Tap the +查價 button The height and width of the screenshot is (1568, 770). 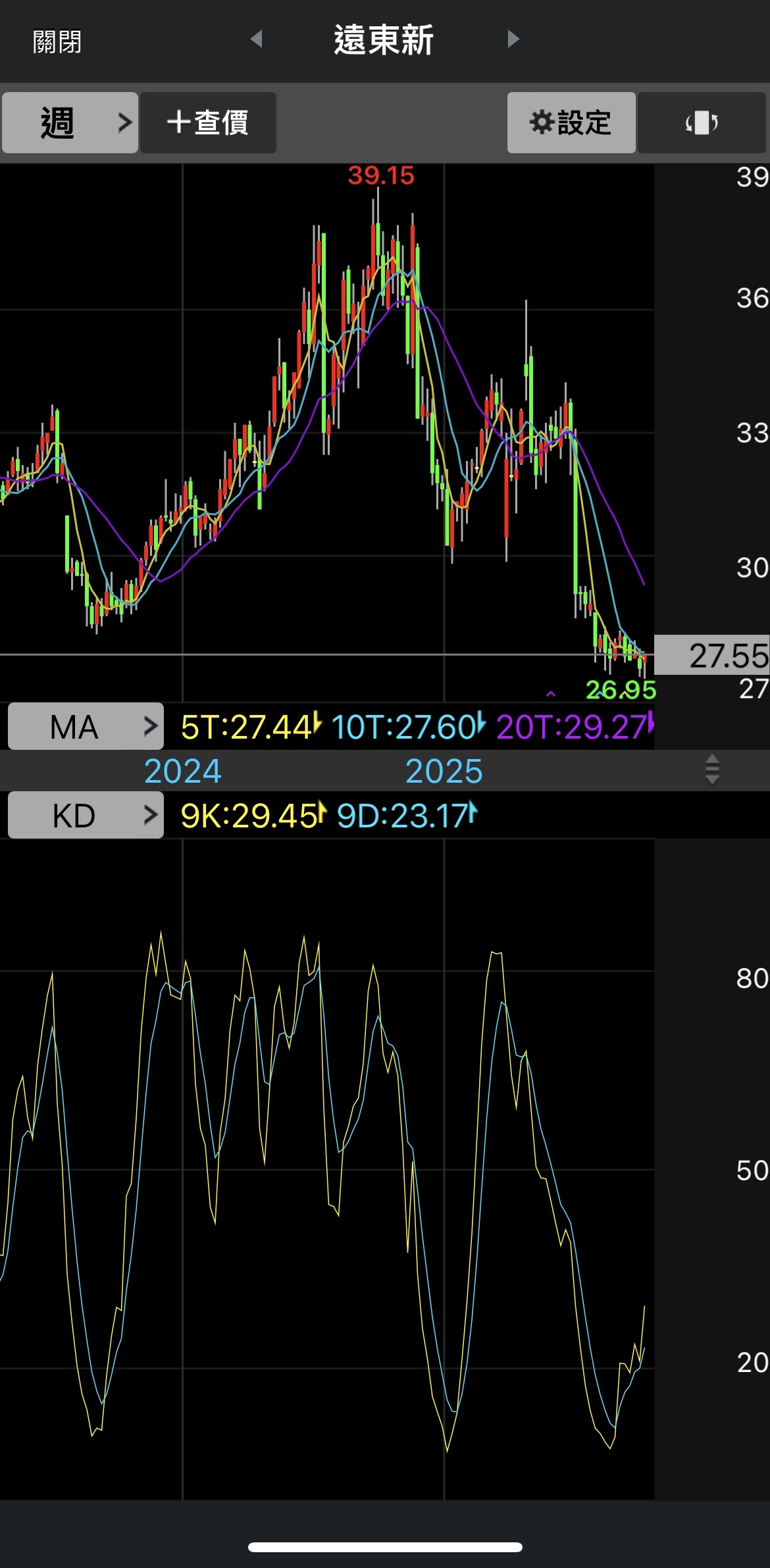(208, 123)
